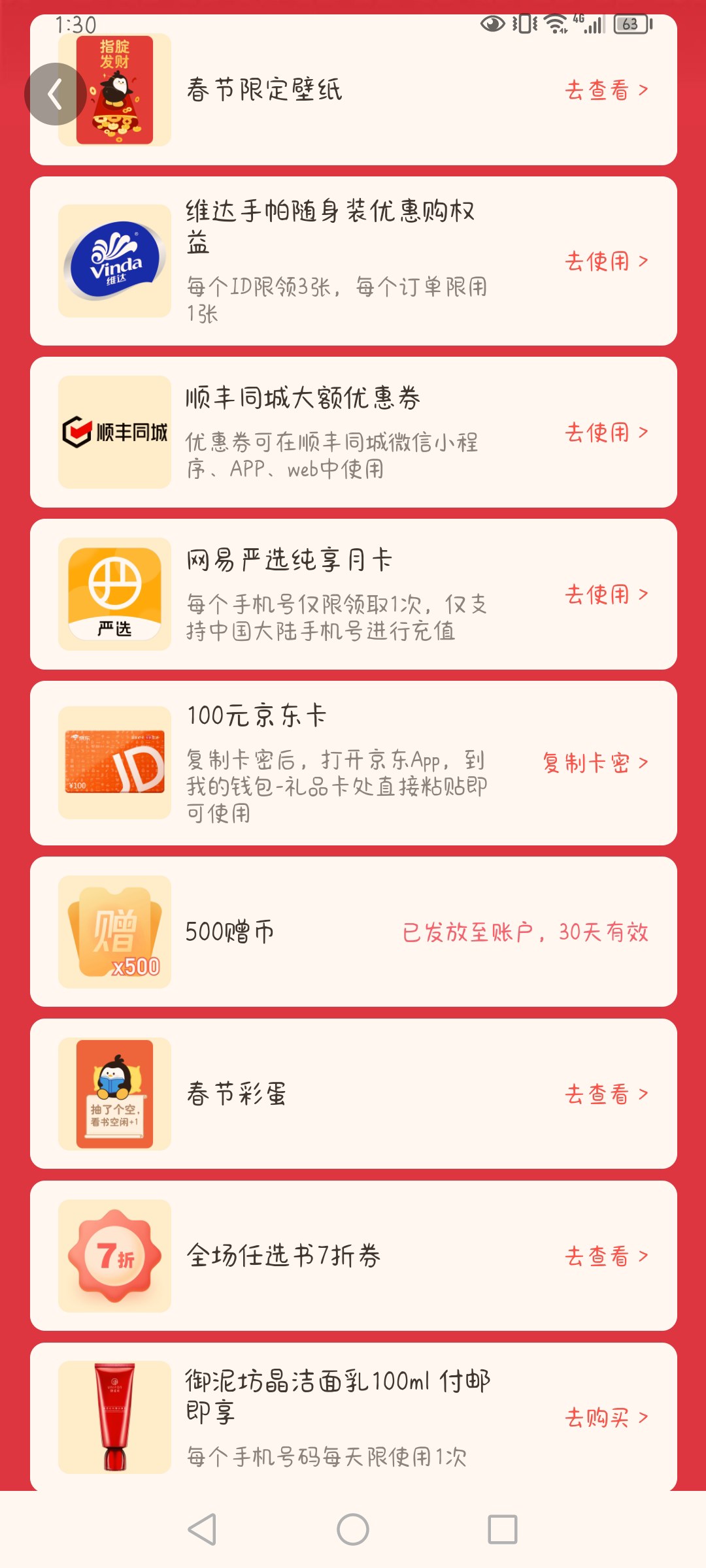706x1568 pixels.
Task: Copy the 100元京东卡 card code
Action: click(596, 763)
